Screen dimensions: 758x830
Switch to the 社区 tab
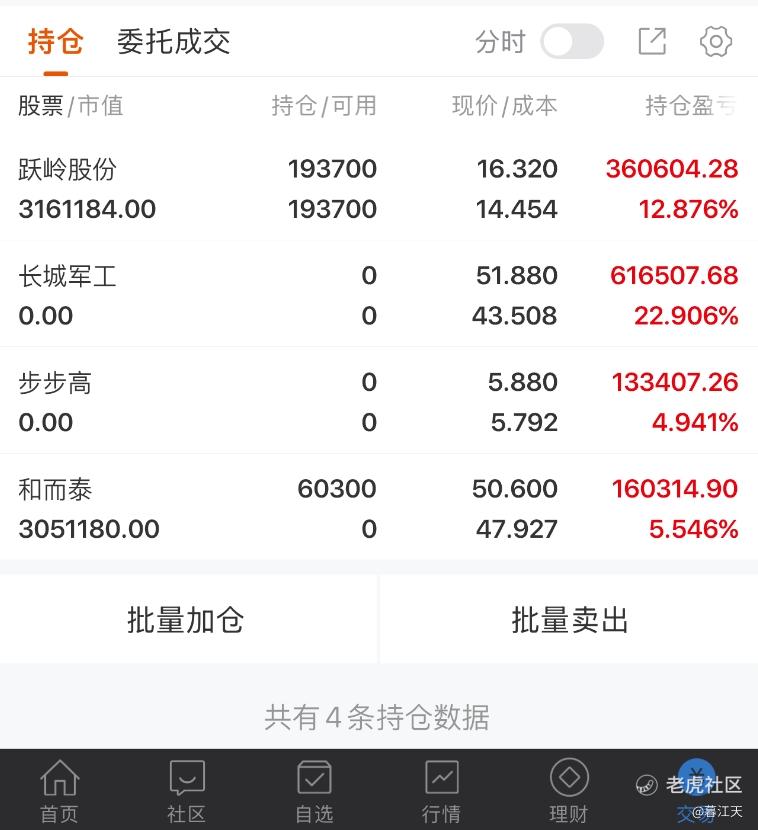[x=186, y=791]
